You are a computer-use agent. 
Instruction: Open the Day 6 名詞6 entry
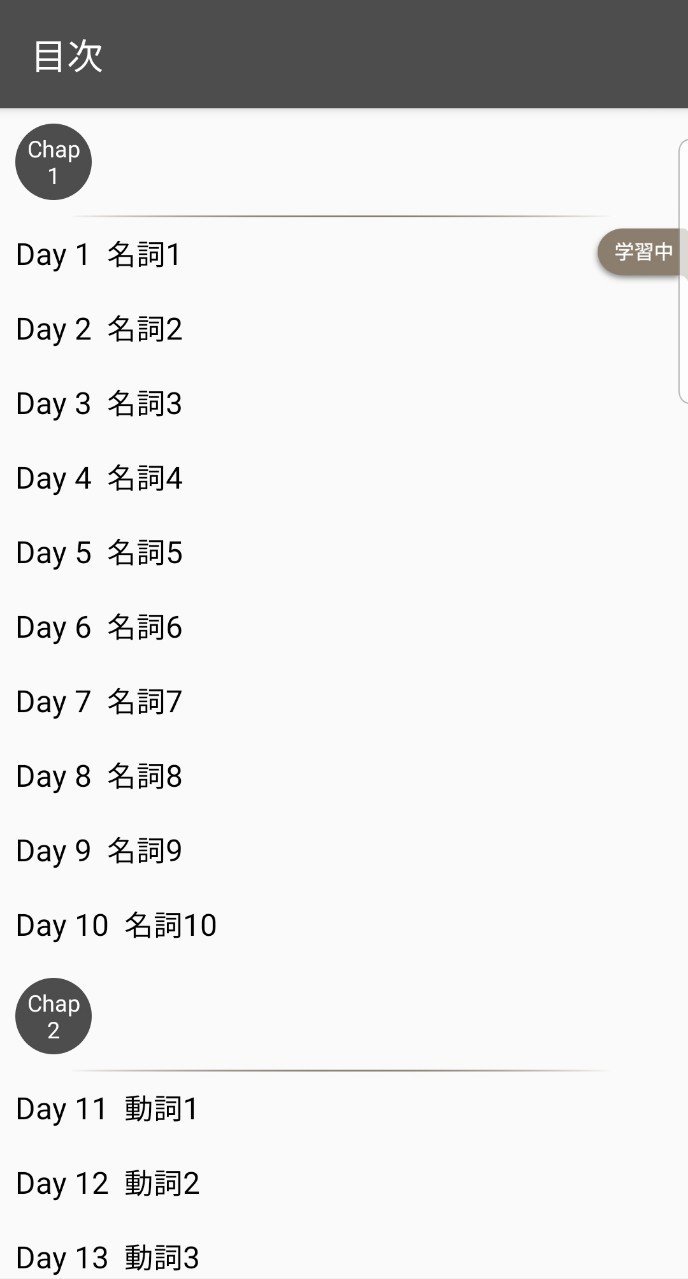tap(99, 628)
